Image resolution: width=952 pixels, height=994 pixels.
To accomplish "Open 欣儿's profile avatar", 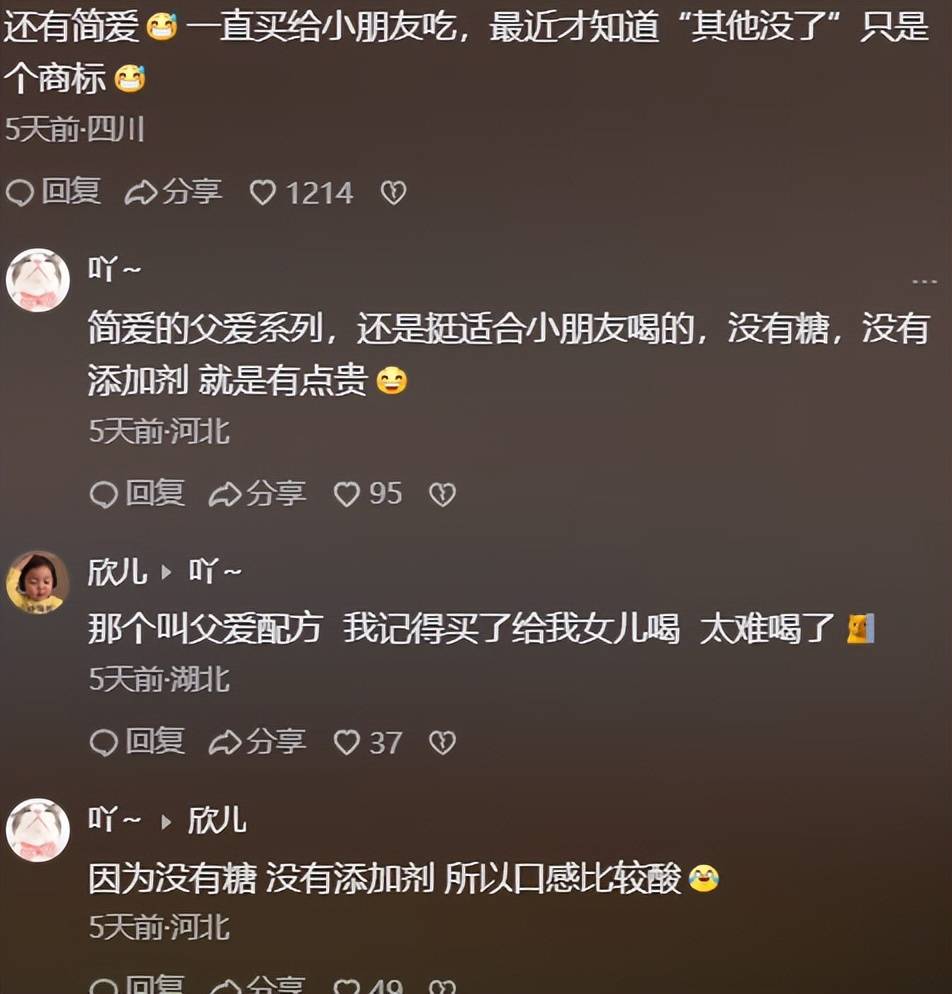I will pos(38,582).
